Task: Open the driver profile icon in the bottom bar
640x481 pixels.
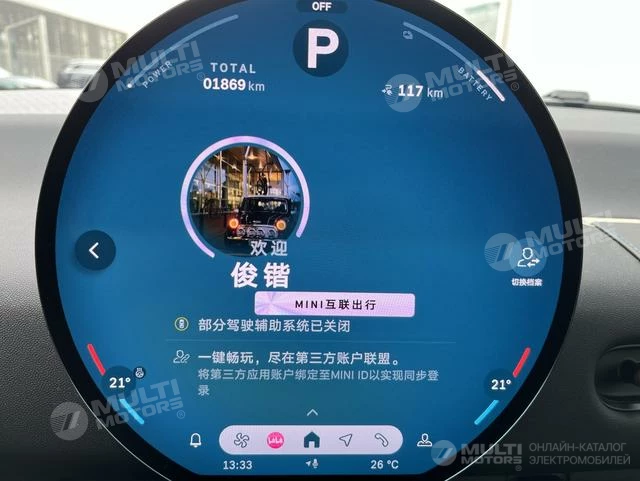Action: coord(424,440)
